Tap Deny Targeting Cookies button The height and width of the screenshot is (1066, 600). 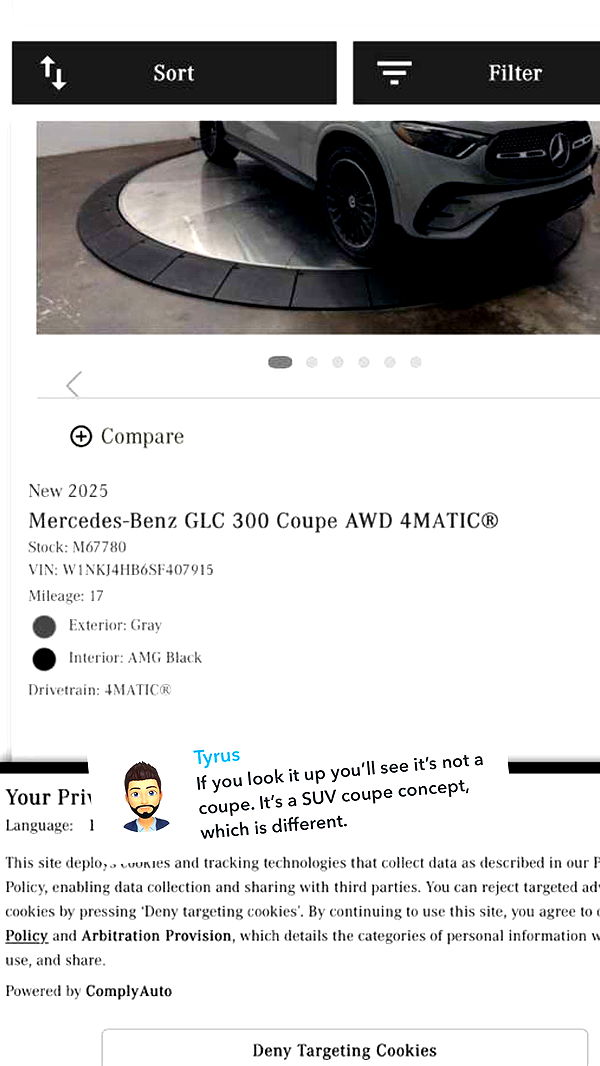tap(344, 1050)
